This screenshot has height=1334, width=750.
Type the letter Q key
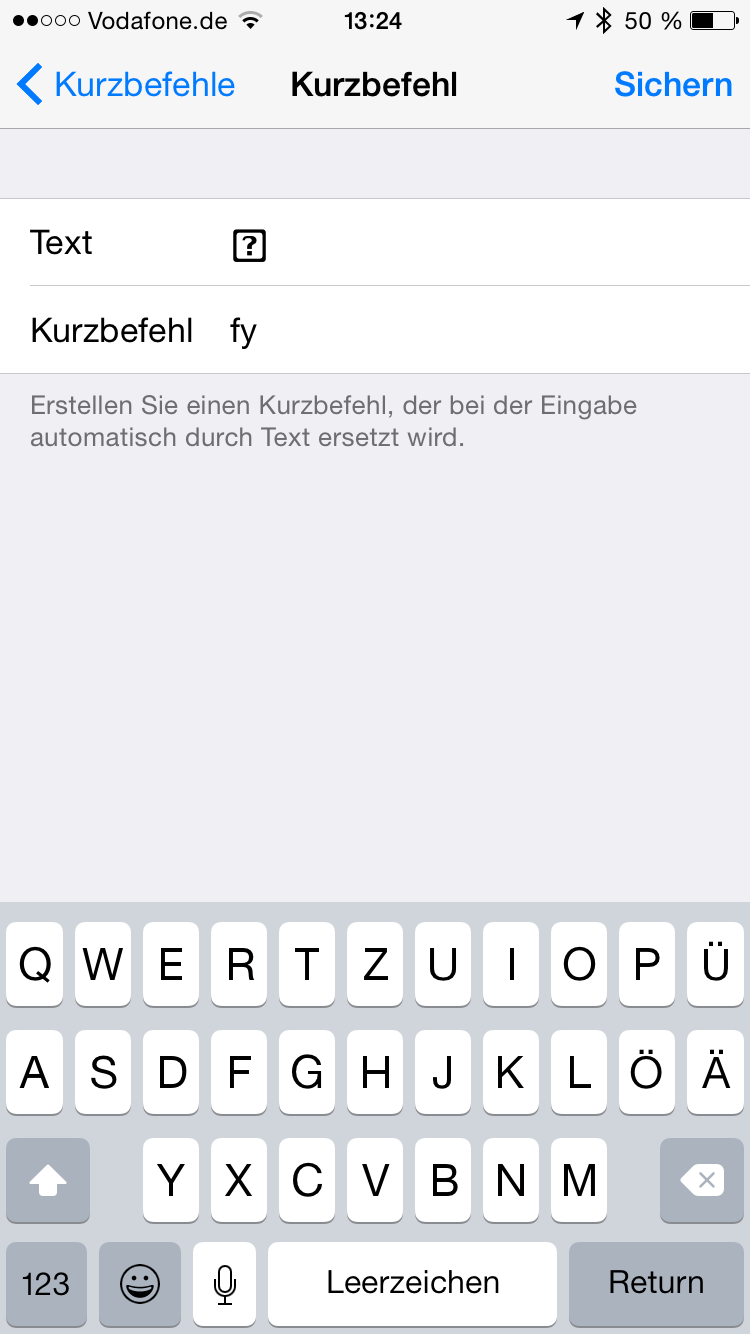35,965
